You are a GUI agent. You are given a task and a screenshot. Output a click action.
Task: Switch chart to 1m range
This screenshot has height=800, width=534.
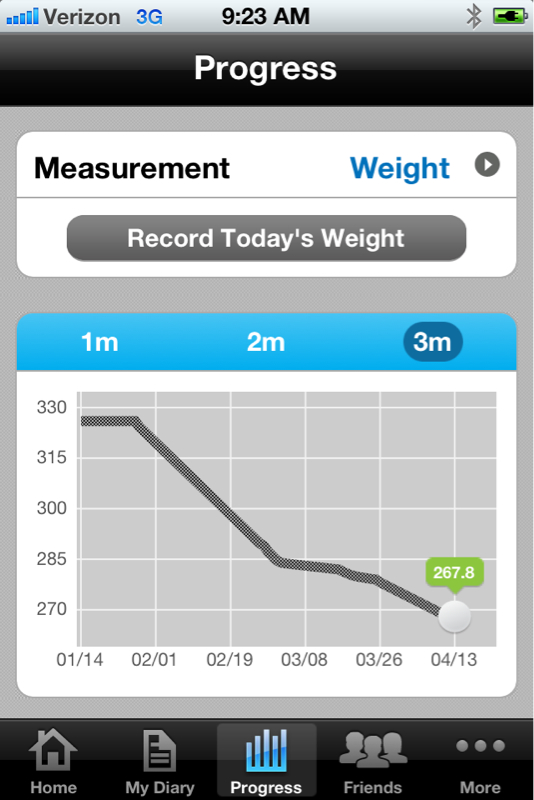click(x=99, y=342)
